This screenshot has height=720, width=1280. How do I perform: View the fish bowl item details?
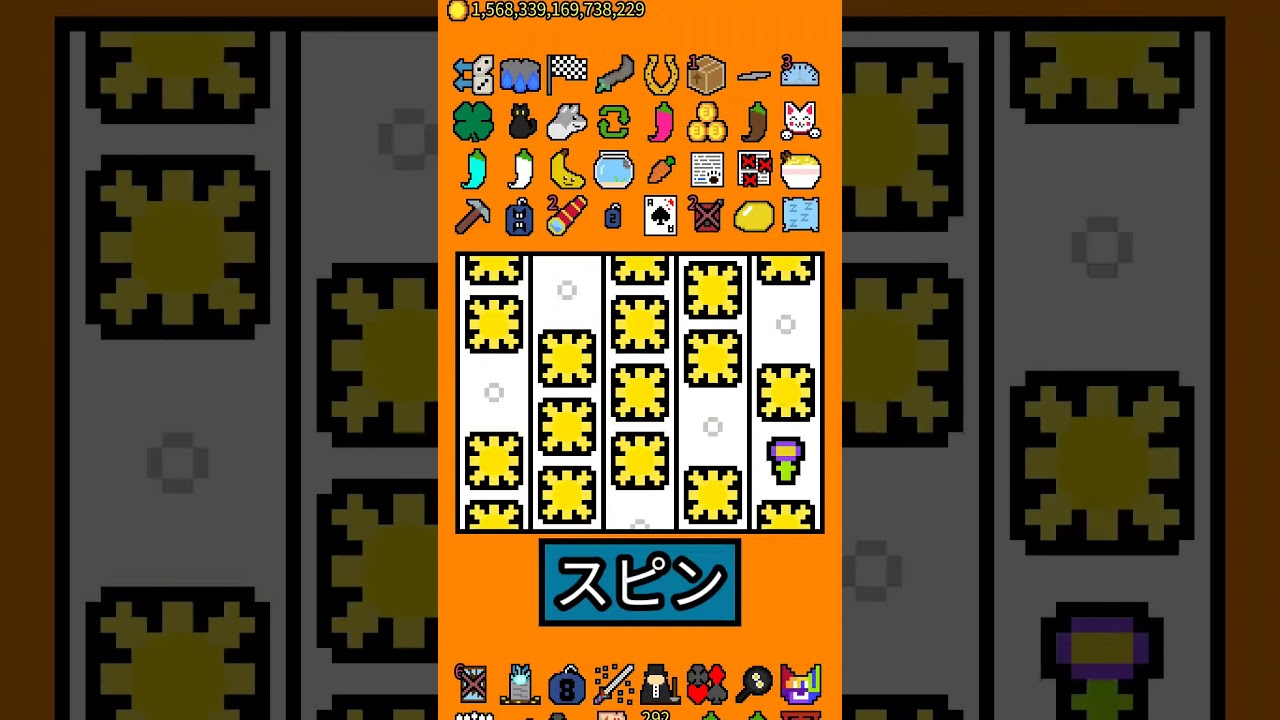coord(613,169)
